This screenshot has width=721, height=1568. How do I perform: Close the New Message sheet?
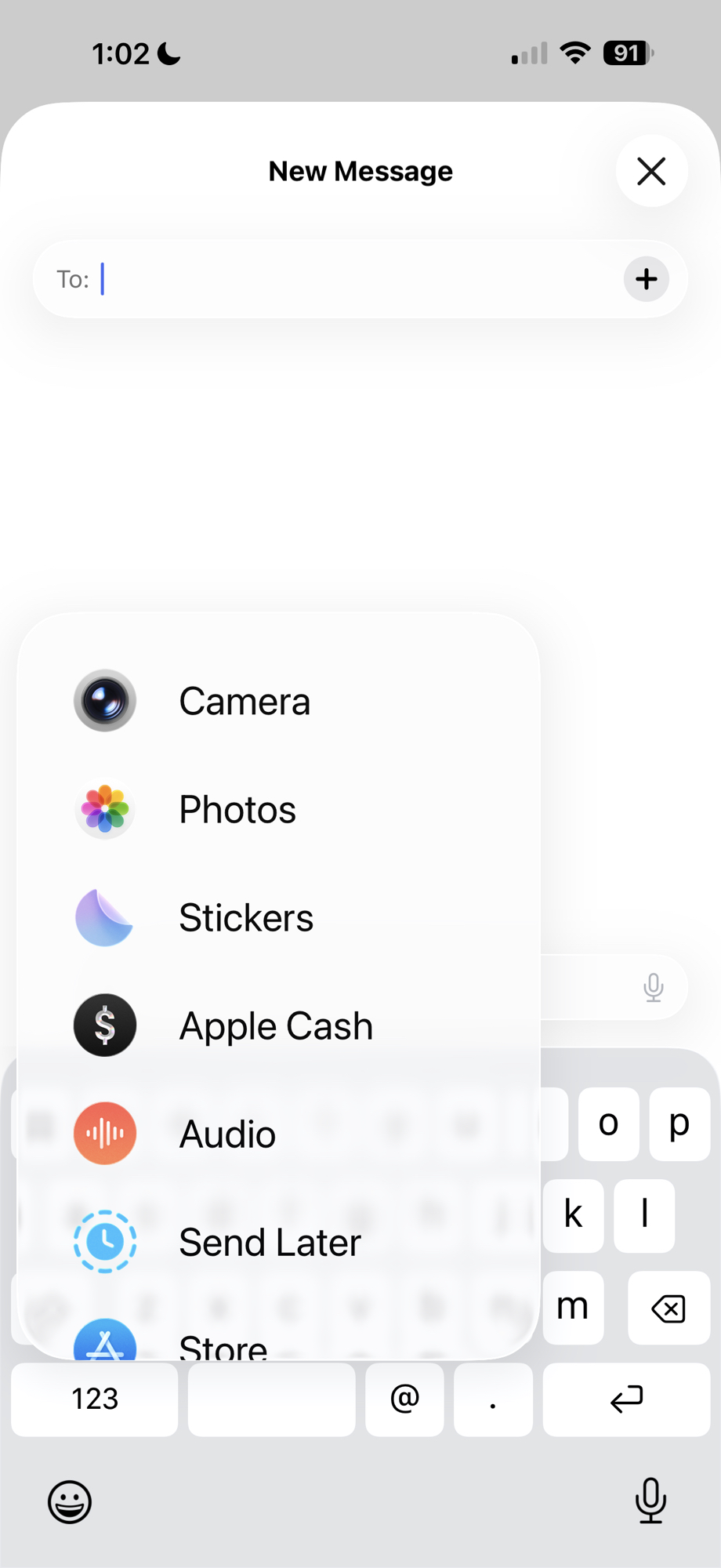coord(651,171)
